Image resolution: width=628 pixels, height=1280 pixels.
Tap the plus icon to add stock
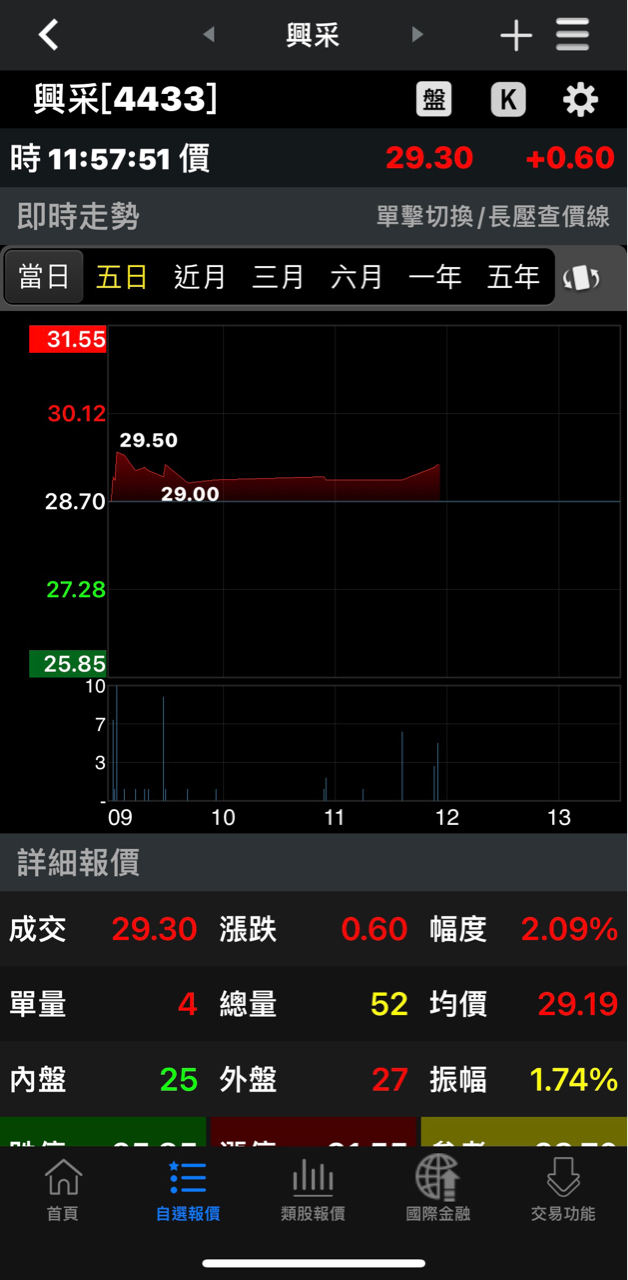(x=516, y=35)
